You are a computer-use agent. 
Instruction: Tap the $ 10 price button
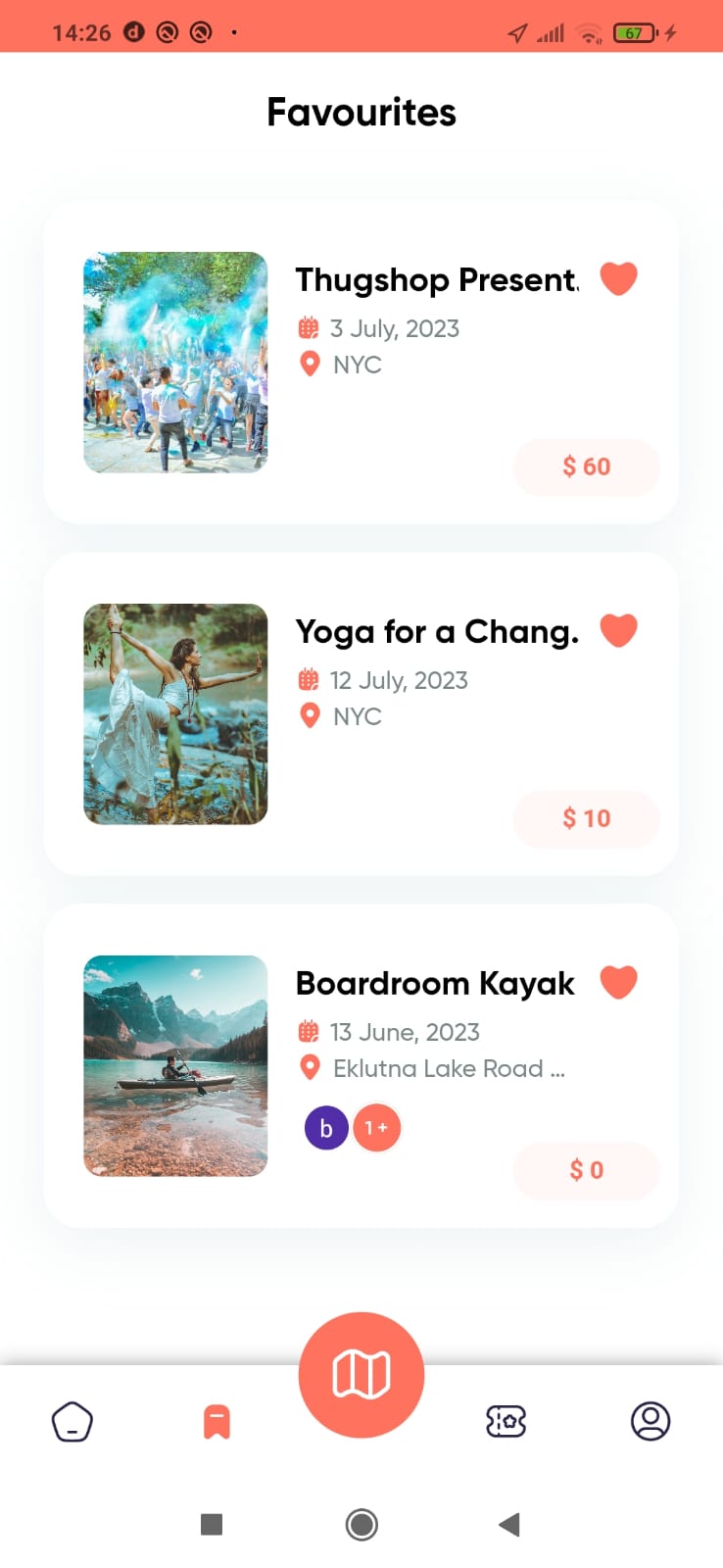(x=586, y=818)
